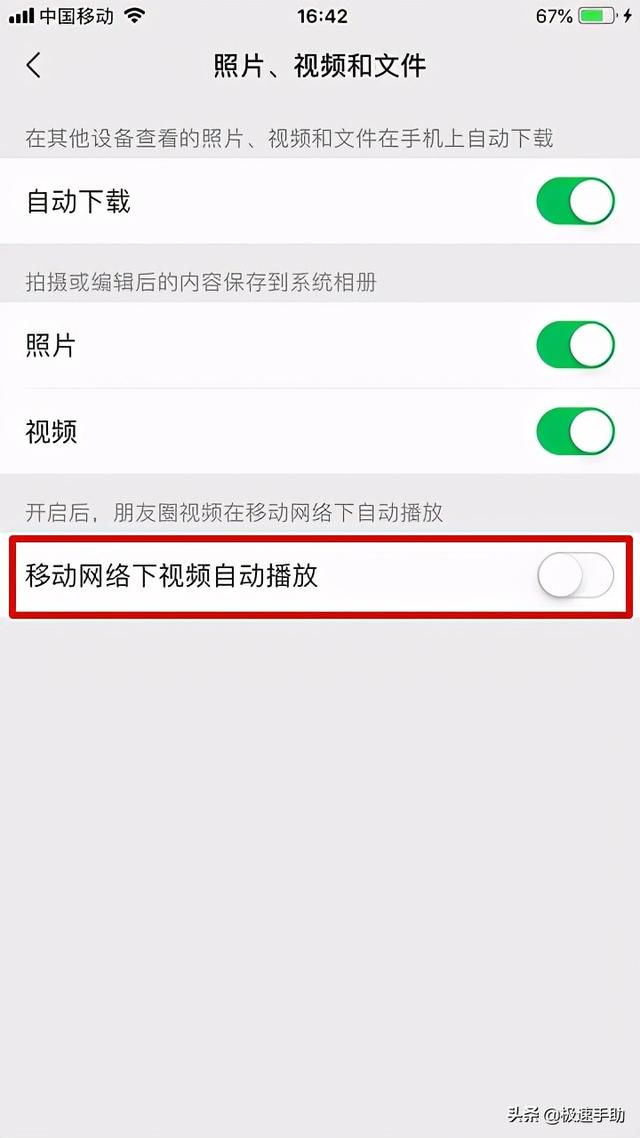The image size is (640, 1138).
Task: Enable 移动网络下视频自动播放 switch
Action: (x=575, y=575)
